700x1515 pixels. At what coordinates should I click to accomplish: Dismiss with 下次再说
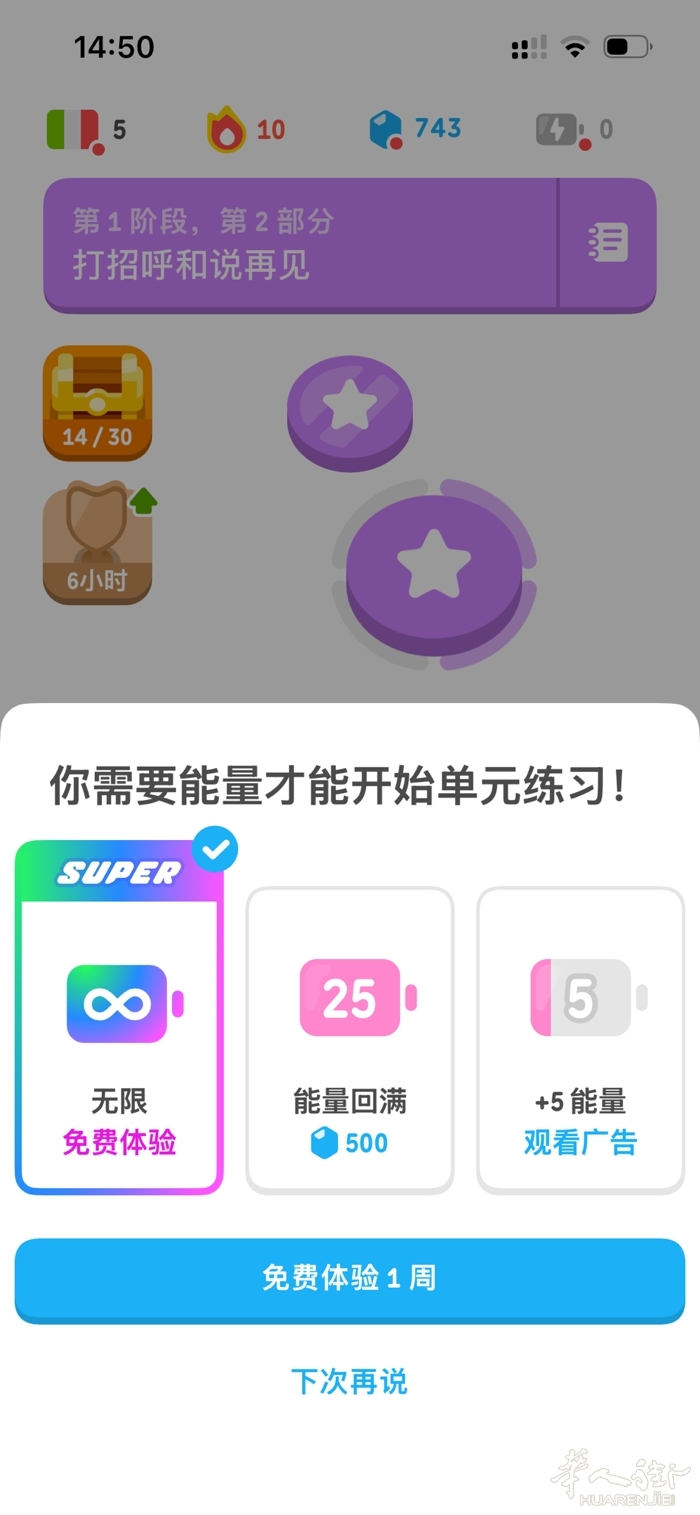coord(349,1382)
